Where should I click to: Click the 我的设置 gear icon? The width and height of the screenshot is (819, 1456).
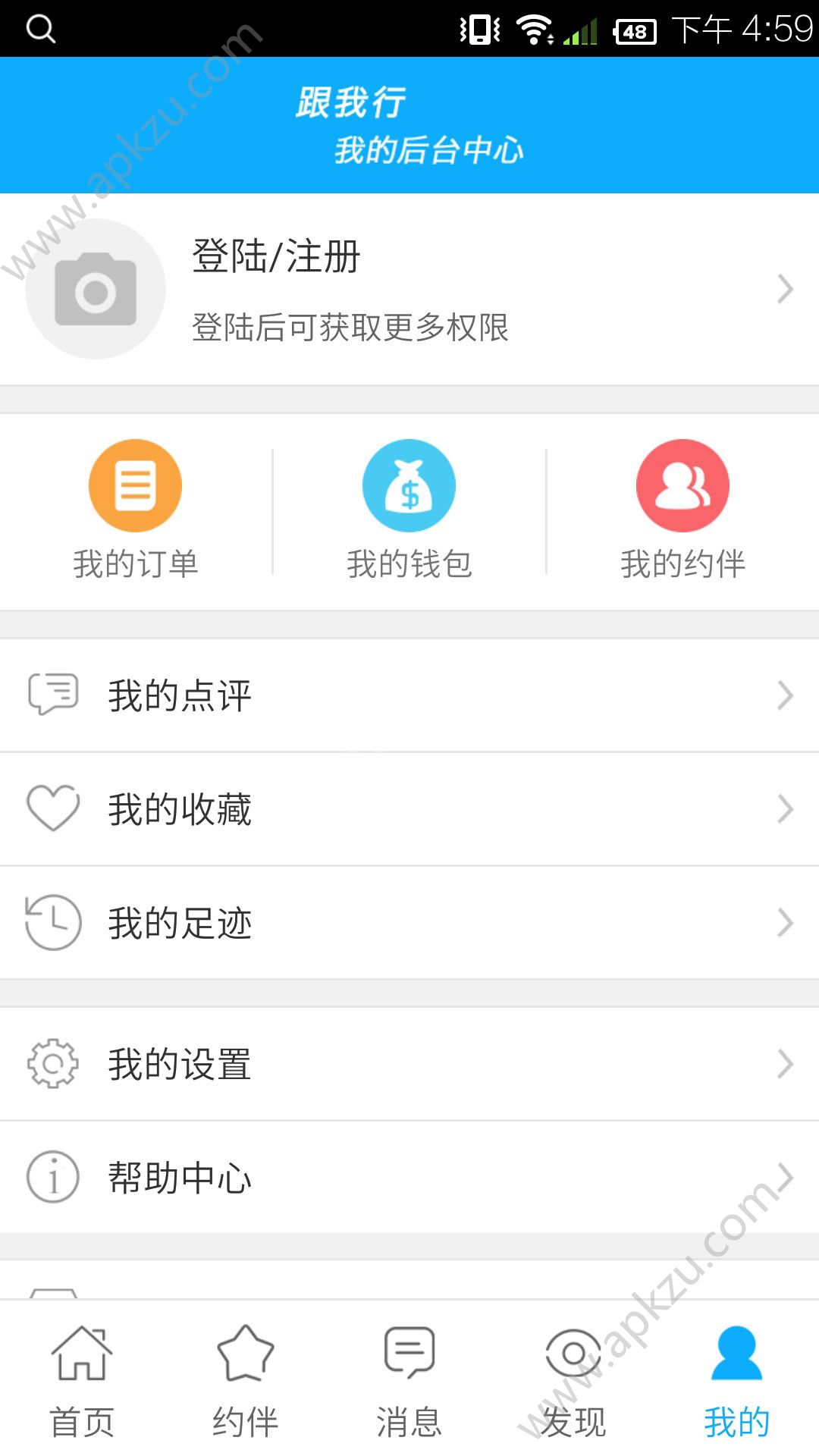click(52, 1064)
